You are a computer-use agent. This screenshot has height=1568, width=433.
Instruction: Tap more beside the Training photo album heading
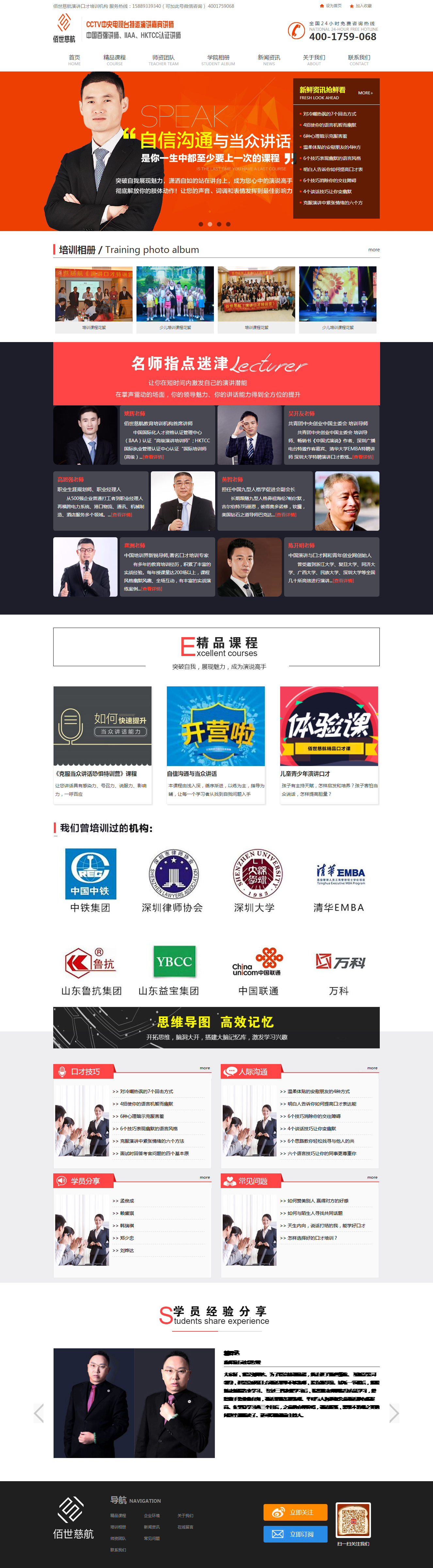click(373, 250)
